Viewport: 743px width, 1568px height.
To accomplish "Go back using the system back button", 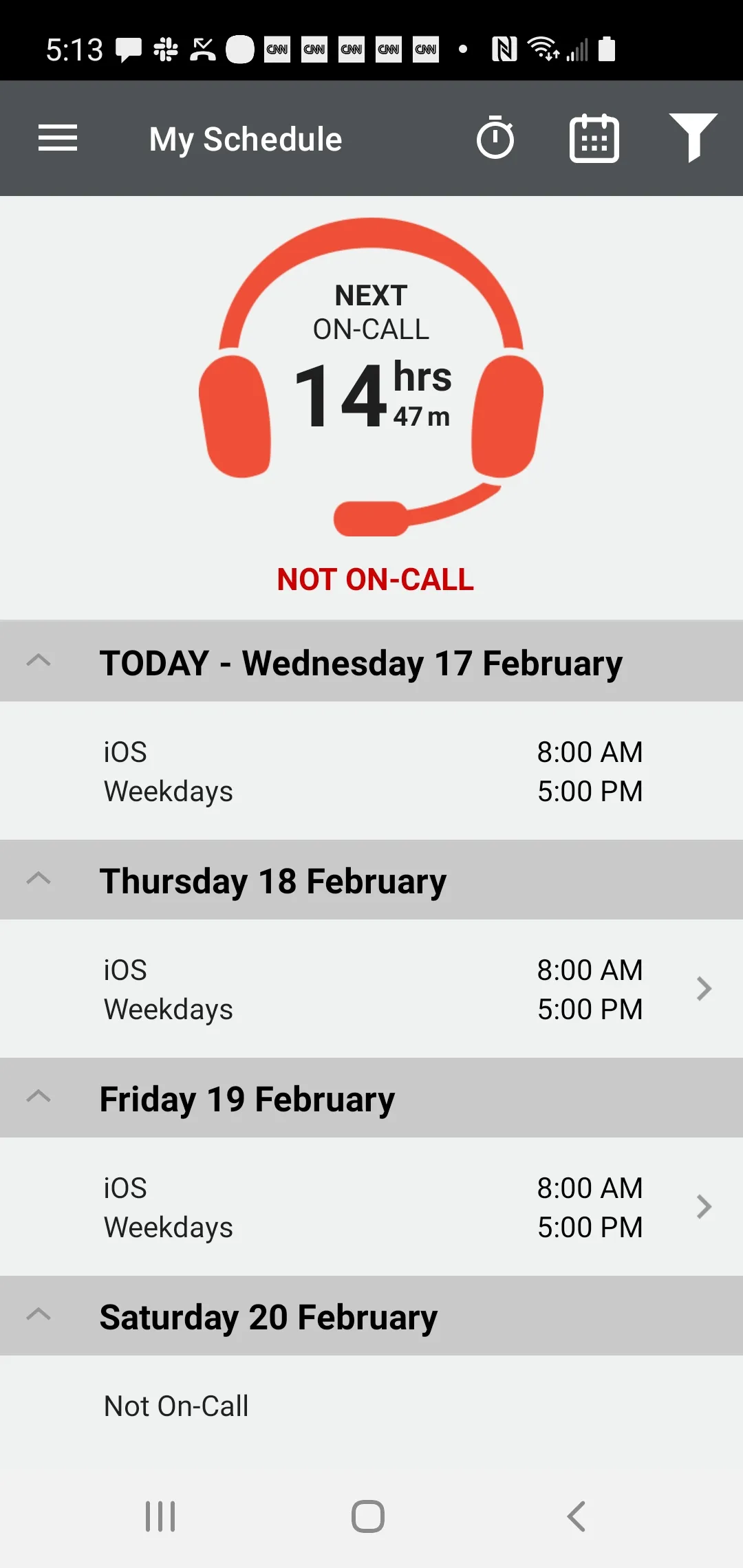I will [577, 1516].
